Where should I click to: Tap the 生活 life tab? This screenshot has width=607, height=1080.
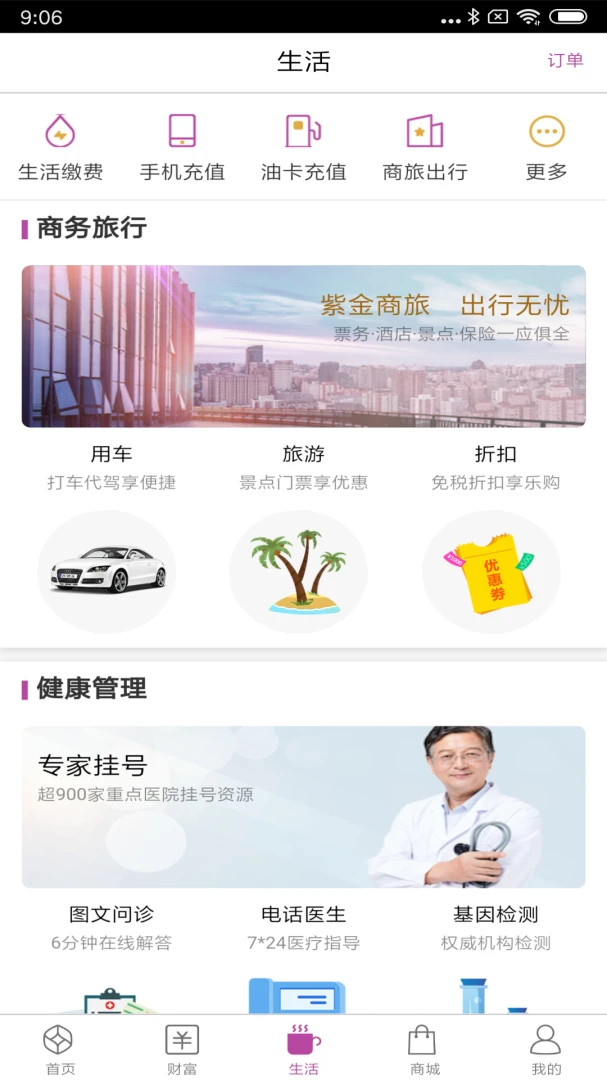click(x=303, y=1049)
